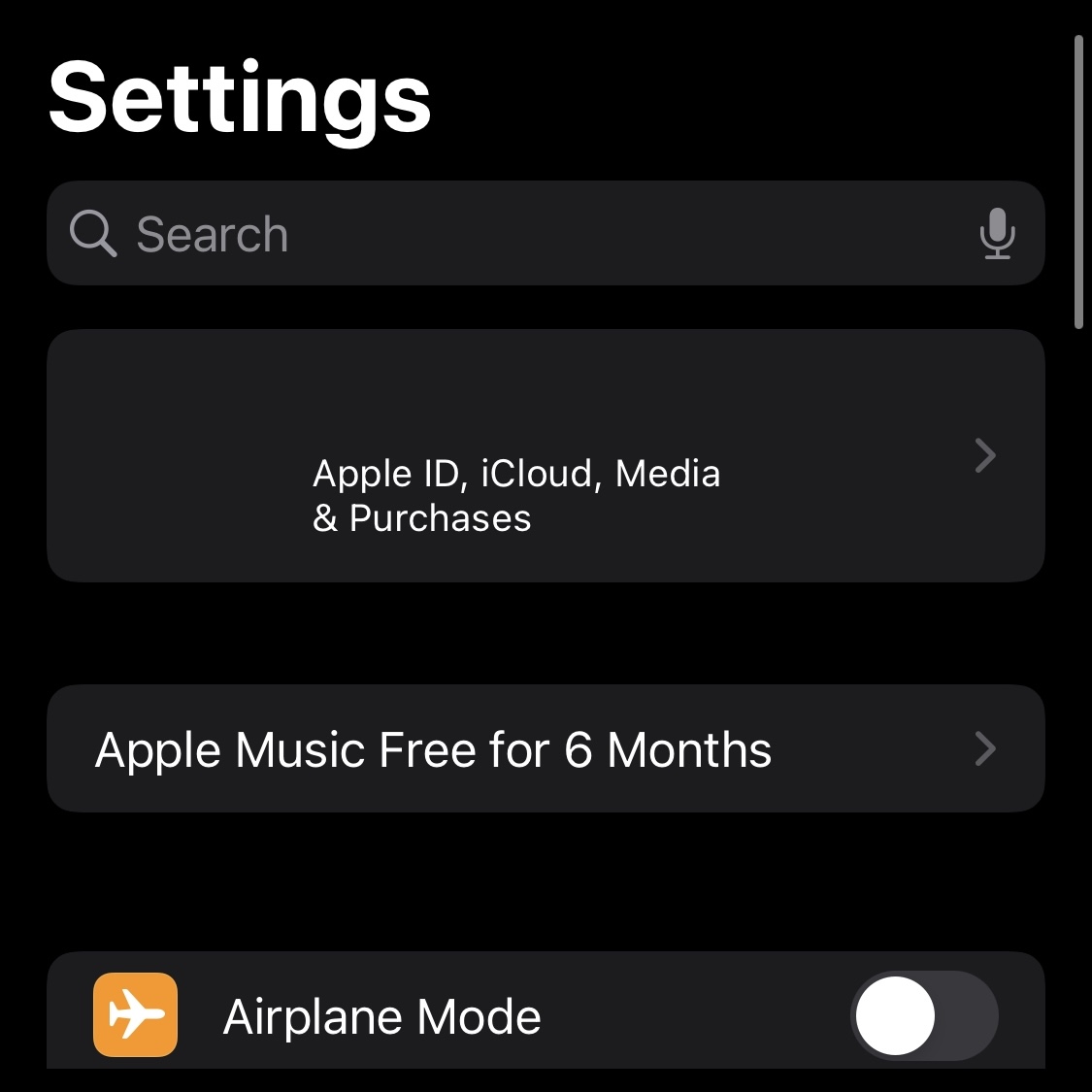Screen dimensions: 1092x1092
Task: Open the Apple Music Free for 6 Months offer
Action: [546, 749]
